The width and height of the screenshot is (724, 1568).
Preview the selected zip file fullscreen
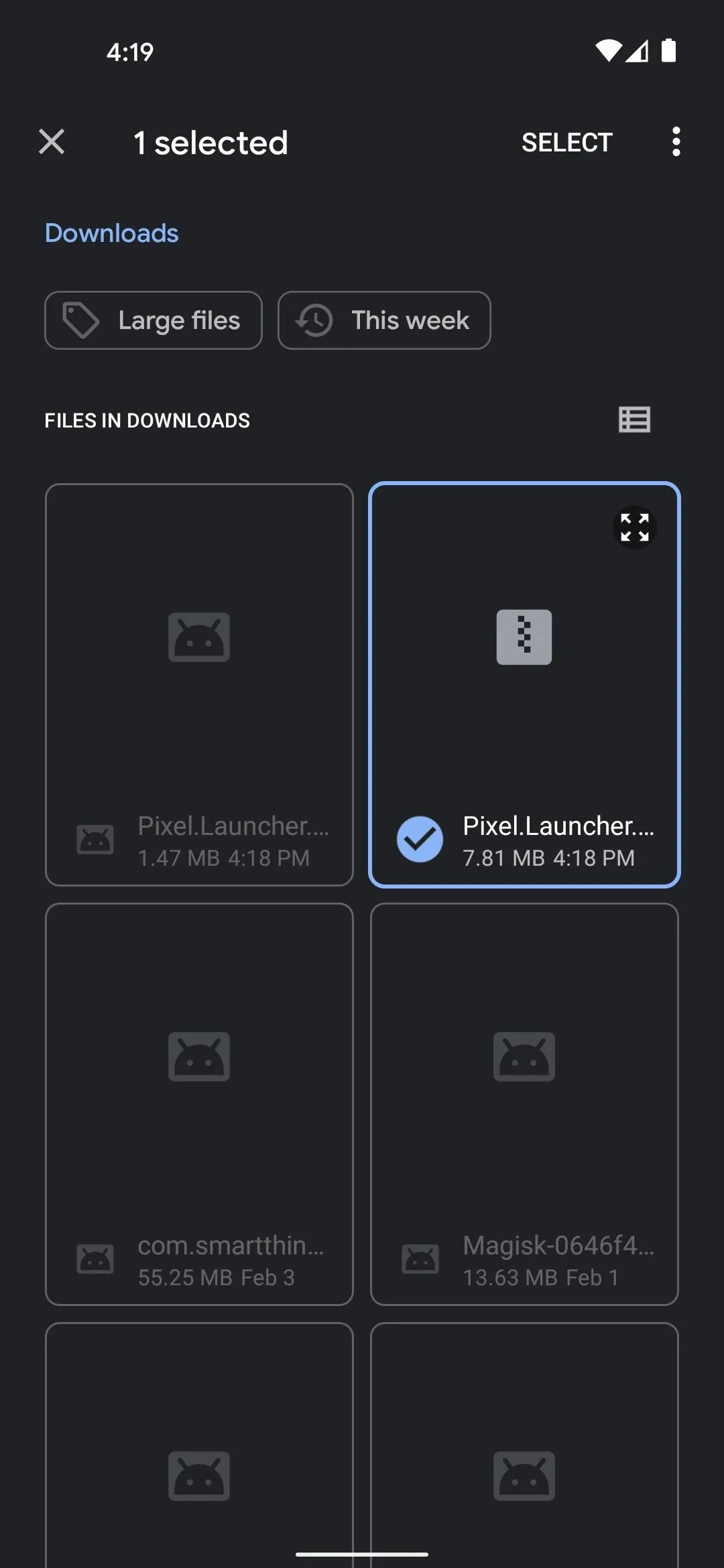[x=635, y=527]
